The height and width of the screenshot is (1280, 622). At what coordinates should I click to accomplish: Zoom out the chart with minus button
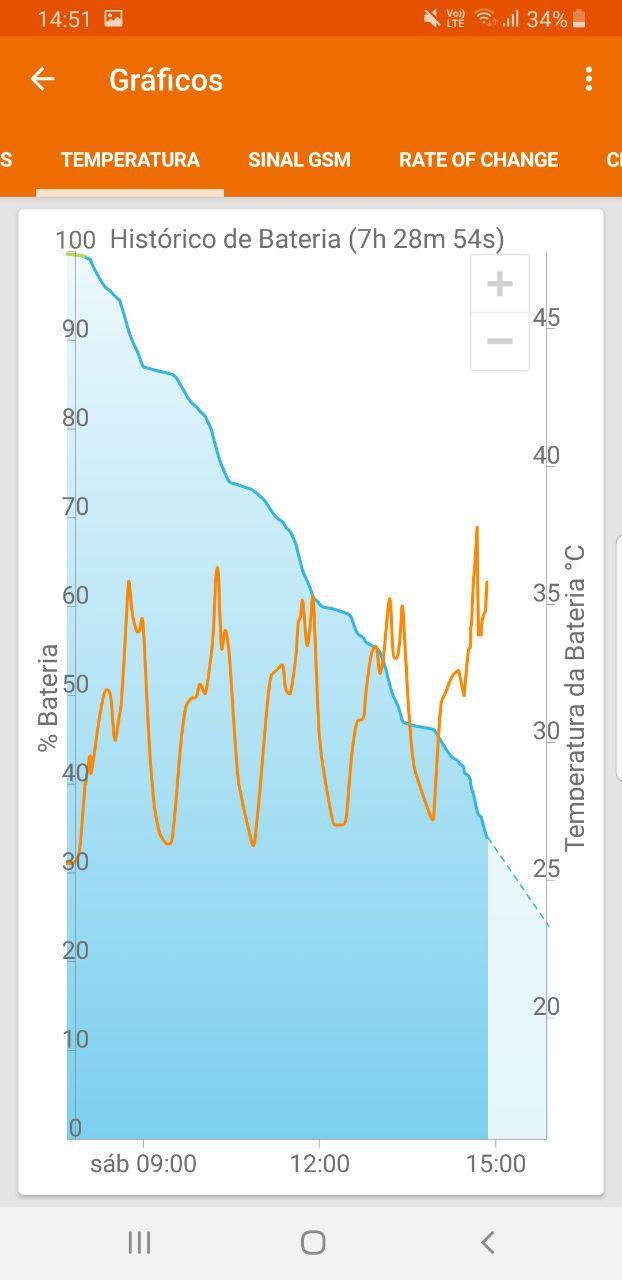499,341
